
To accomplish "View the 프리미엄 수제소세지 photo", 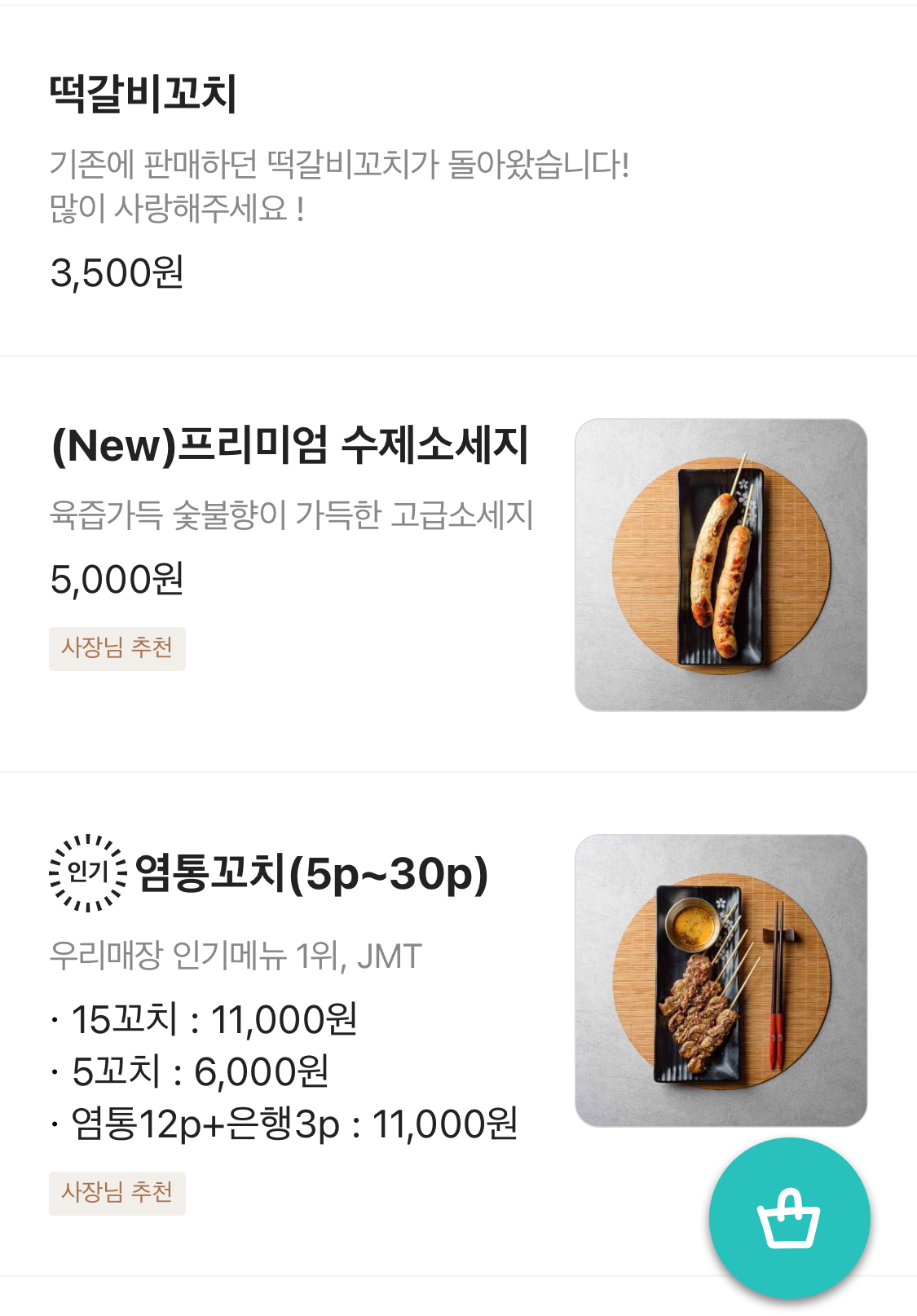I will point(721,565).
